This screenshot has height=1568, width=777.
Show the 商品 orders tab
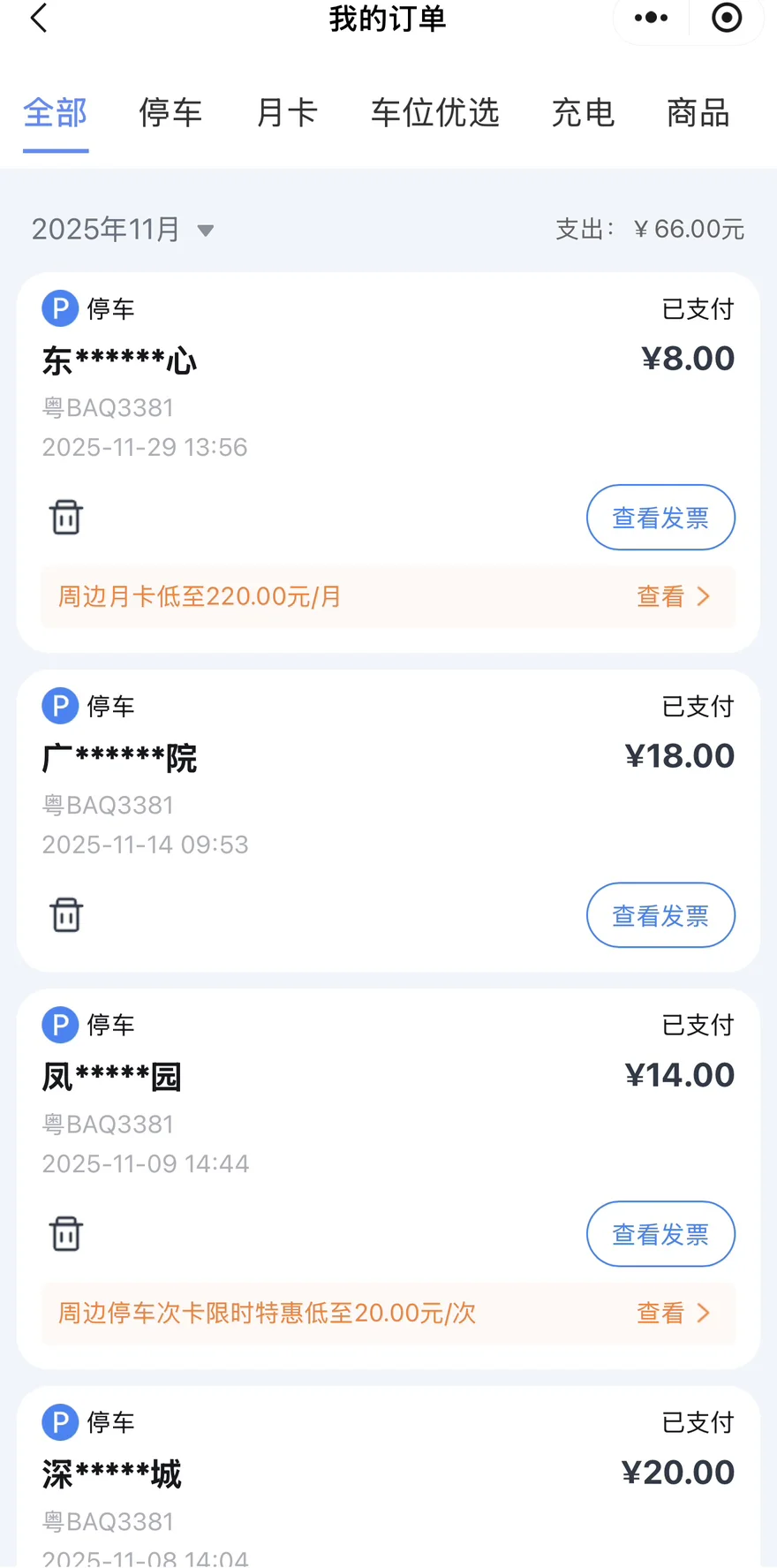click(698, 113)
